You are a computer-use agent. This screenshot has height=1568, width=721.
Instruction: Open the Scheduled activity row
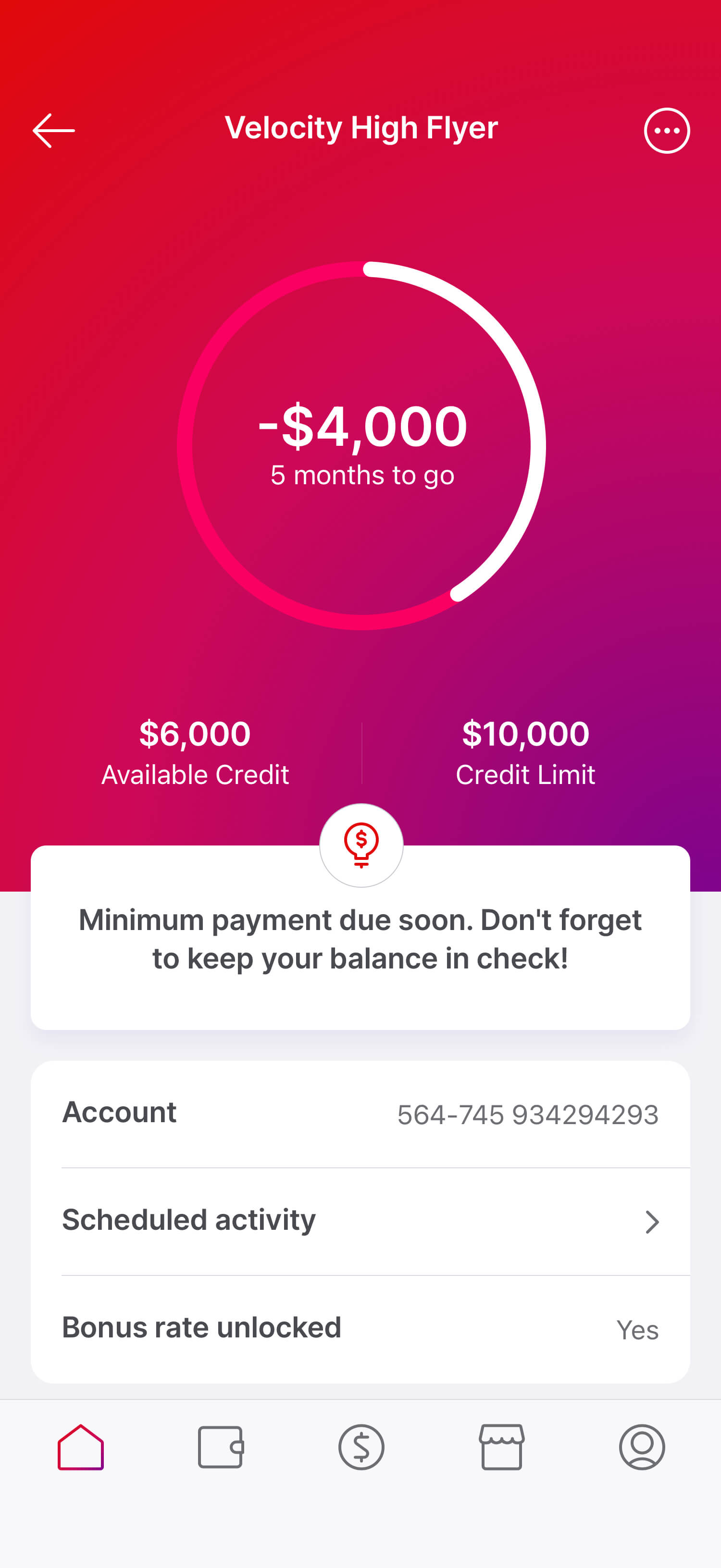pos(360,1220)
